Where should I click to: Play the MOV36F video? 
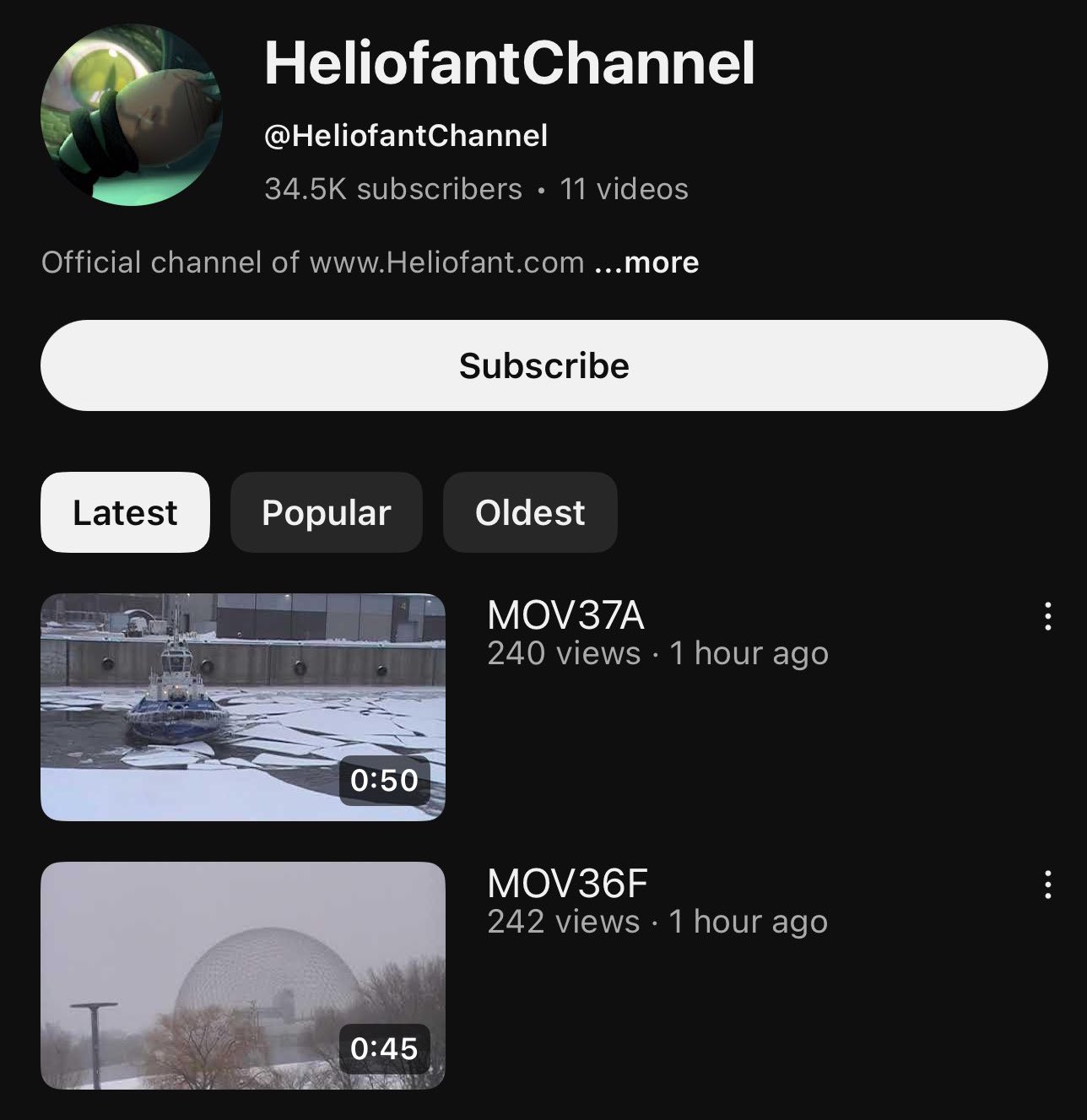[x=243, y=975]
